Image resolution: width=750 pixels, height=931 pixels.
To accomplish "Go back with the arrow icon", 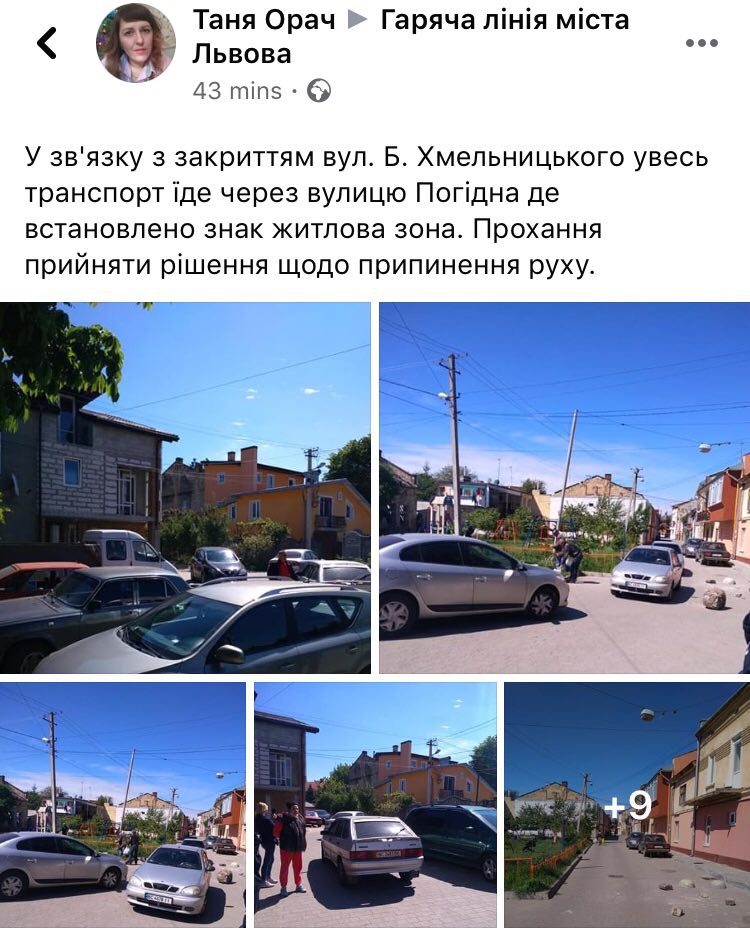I will click(46, 43).
